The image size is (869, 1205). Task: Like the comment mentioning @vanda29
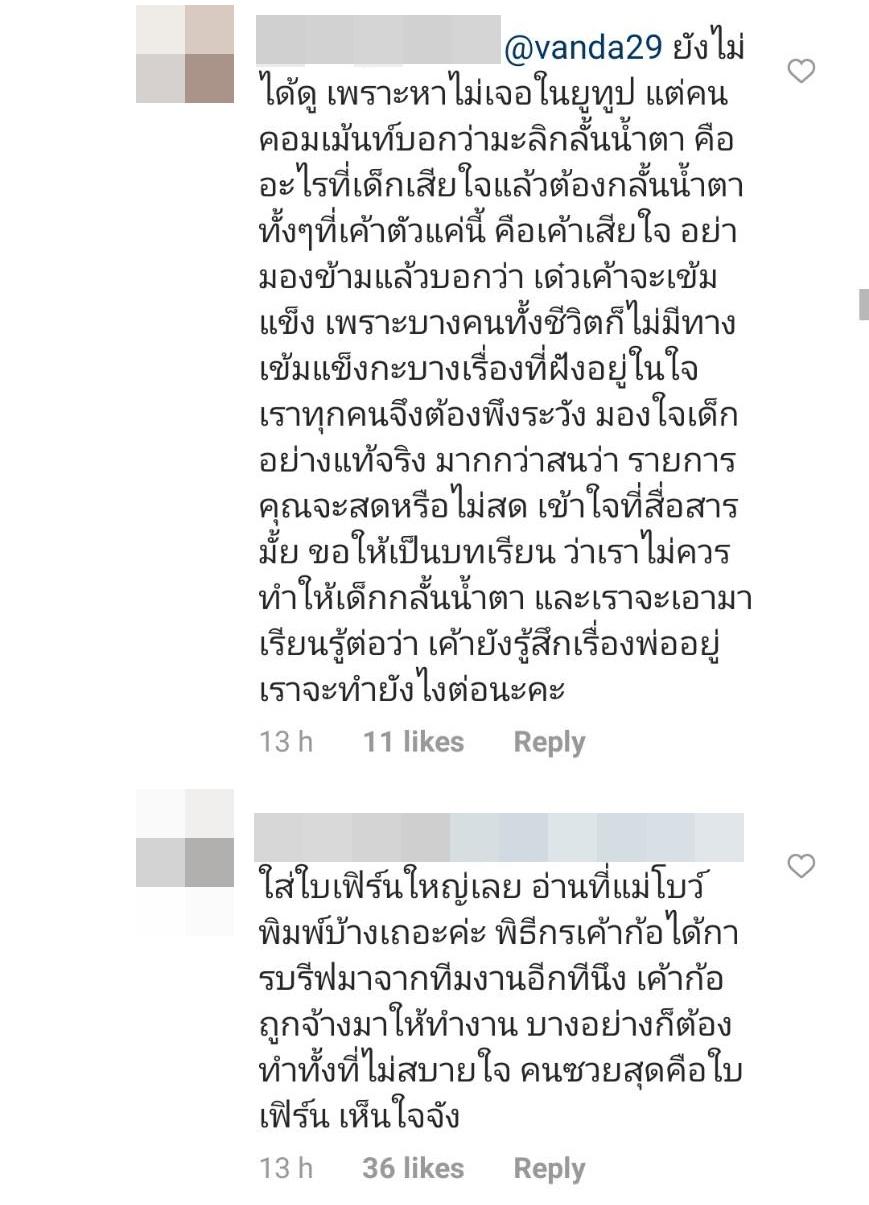pyautogui.click(x=801, y=71)
